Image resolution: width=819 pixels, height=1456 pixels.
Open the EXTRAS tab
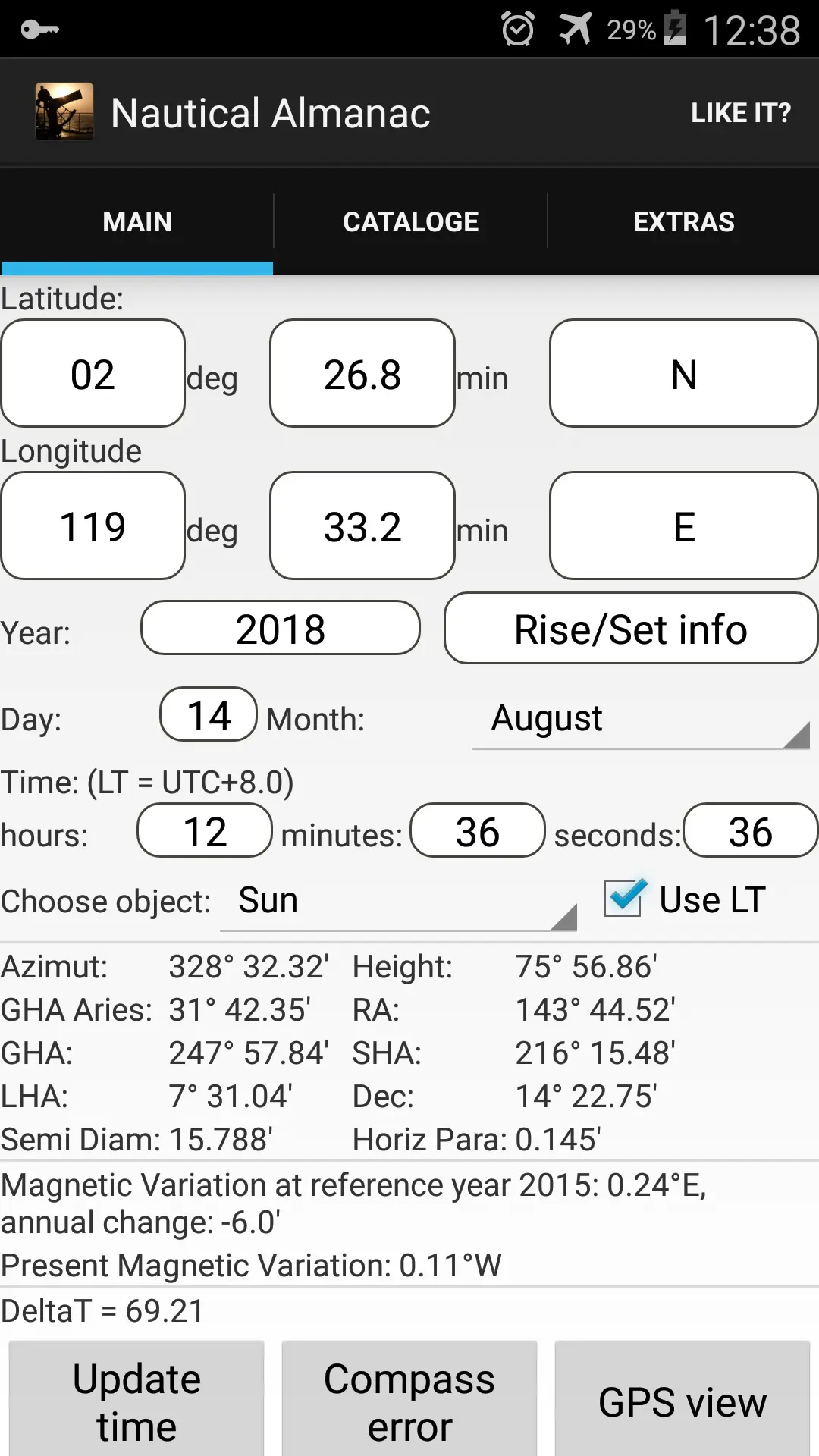683,221
